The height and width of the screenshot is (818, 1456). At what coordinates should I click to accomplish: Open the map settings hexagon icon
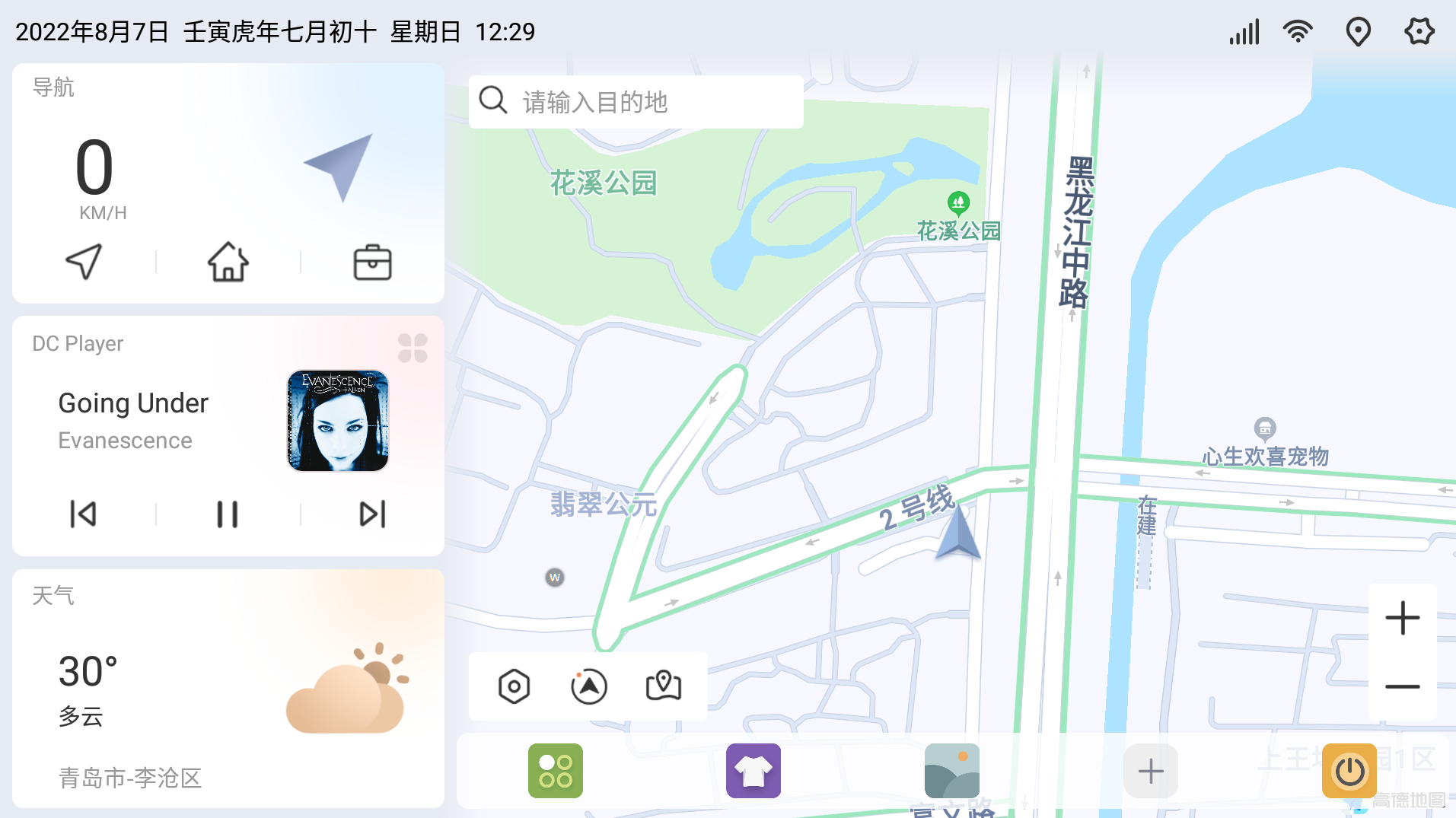[x=514, y=686]
